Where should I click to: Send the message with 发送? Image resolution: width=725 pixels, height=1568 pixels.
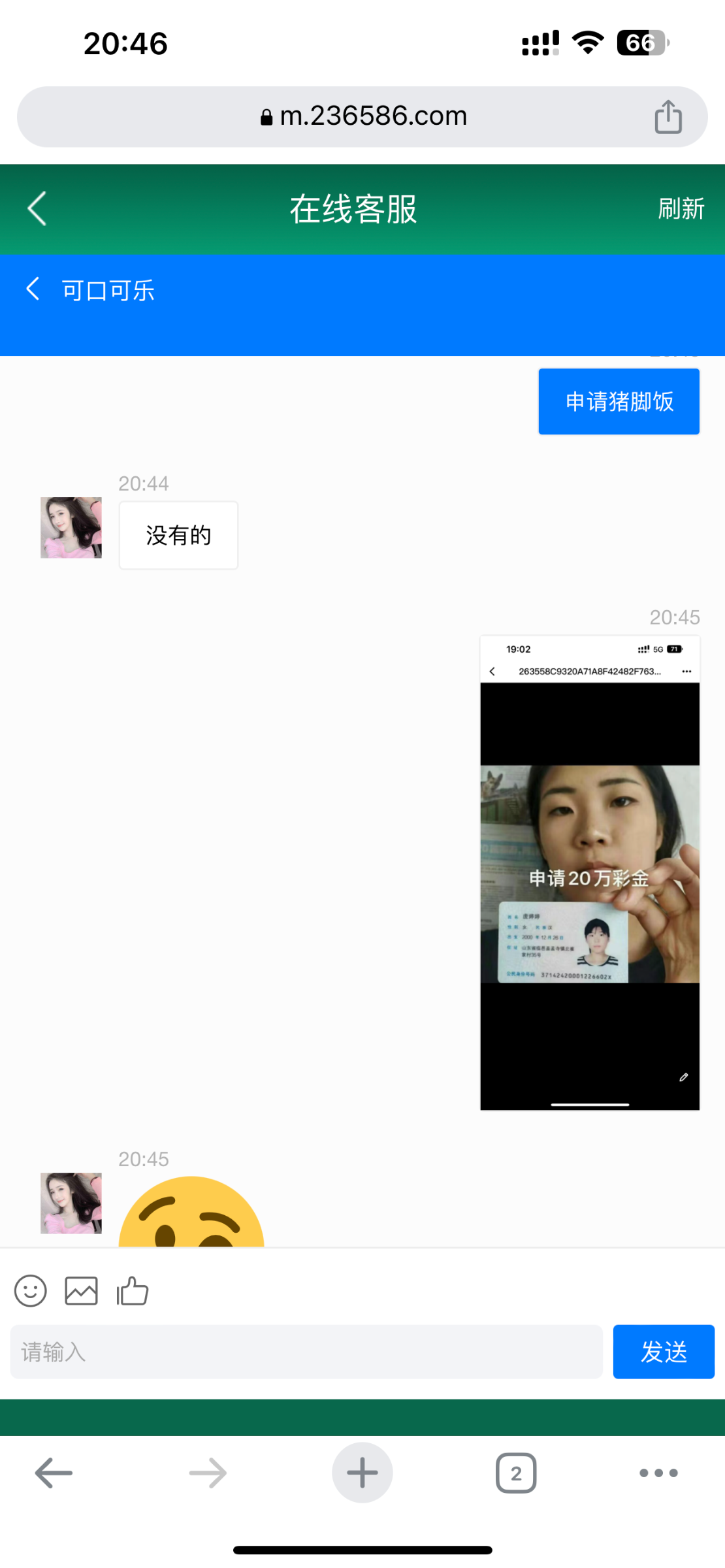click(x=663, y=1352)
